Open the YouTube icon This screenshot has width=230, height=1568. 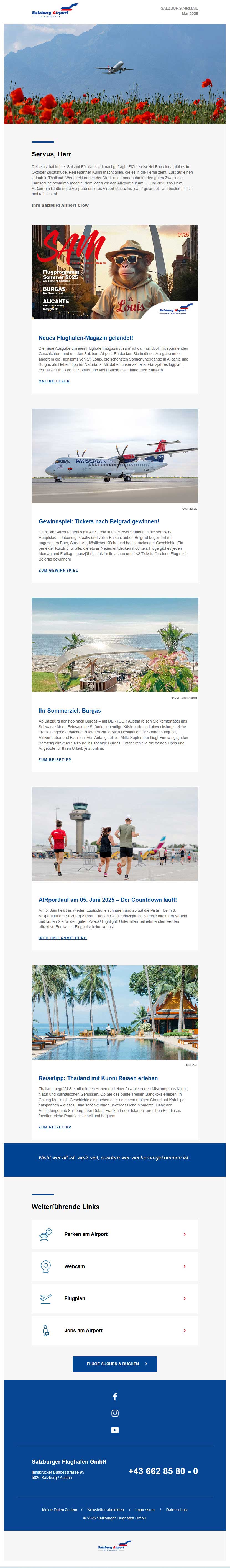[x=114, y=1430]
